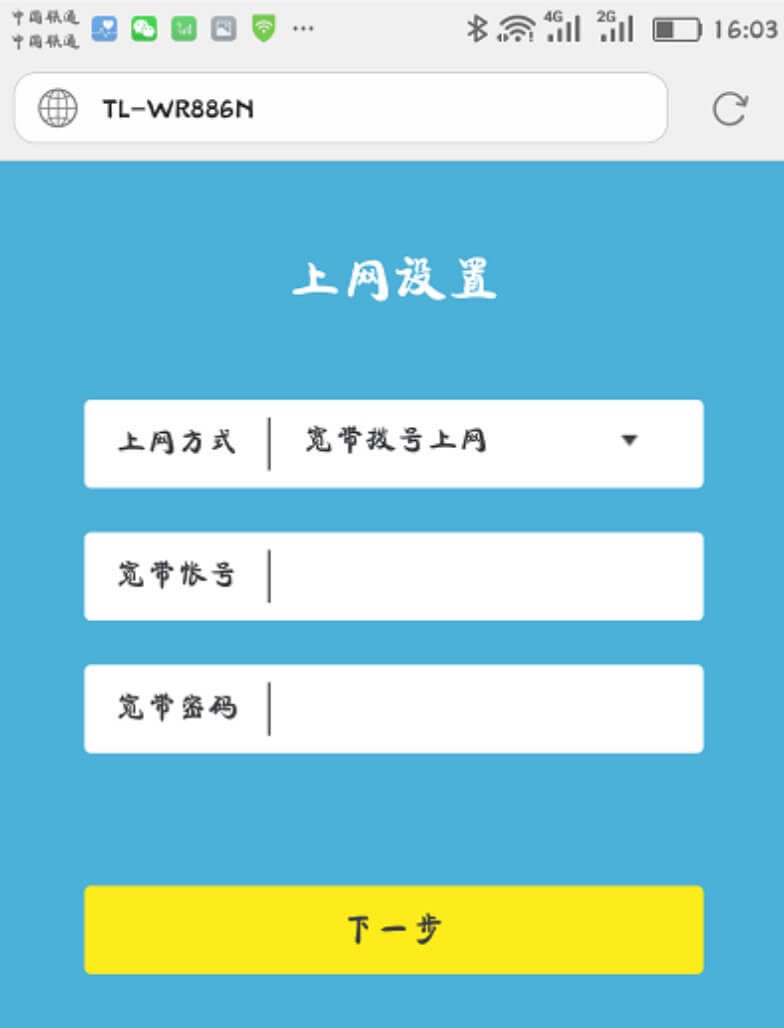The width and height of the screenshot is (784, 1028).
Task: Expand the 上网方式 dropdown
Action: point(628,441)
